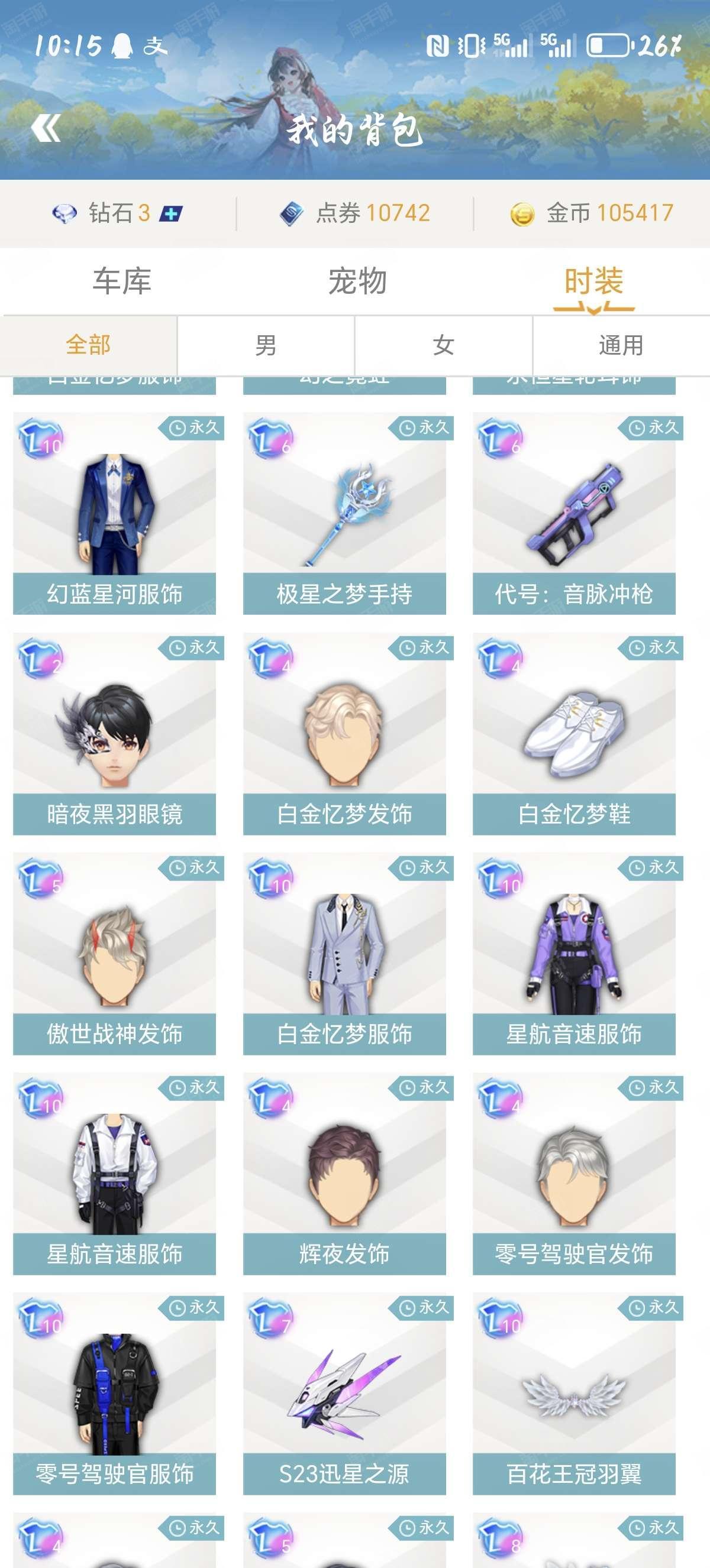The image size is (710, 1568).
Task: Open the 幻蓝星河服饰 item
Action: tap(114, 513)
